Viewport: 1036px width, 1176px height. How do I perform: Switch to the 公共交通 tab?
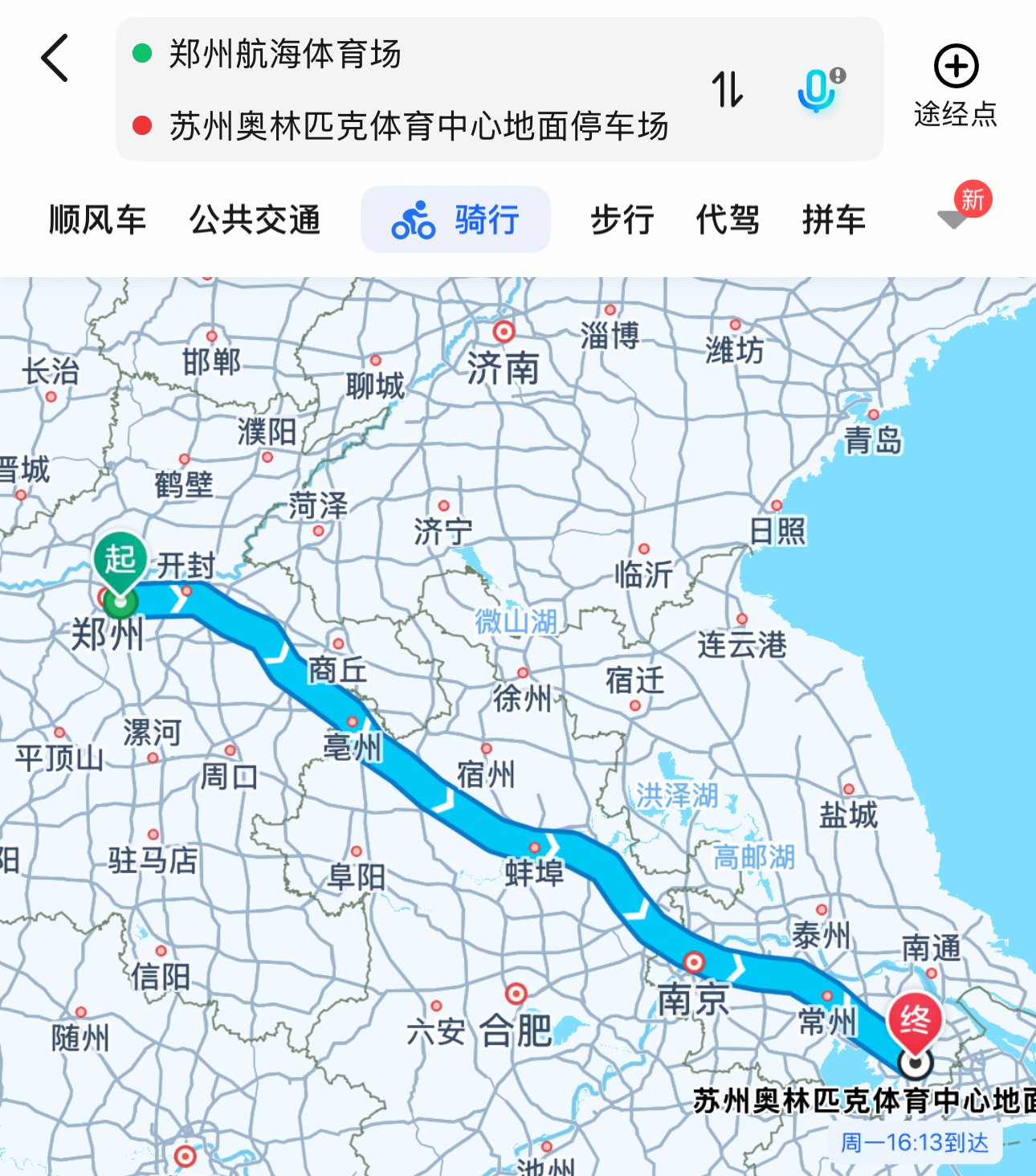coord(255,219)
